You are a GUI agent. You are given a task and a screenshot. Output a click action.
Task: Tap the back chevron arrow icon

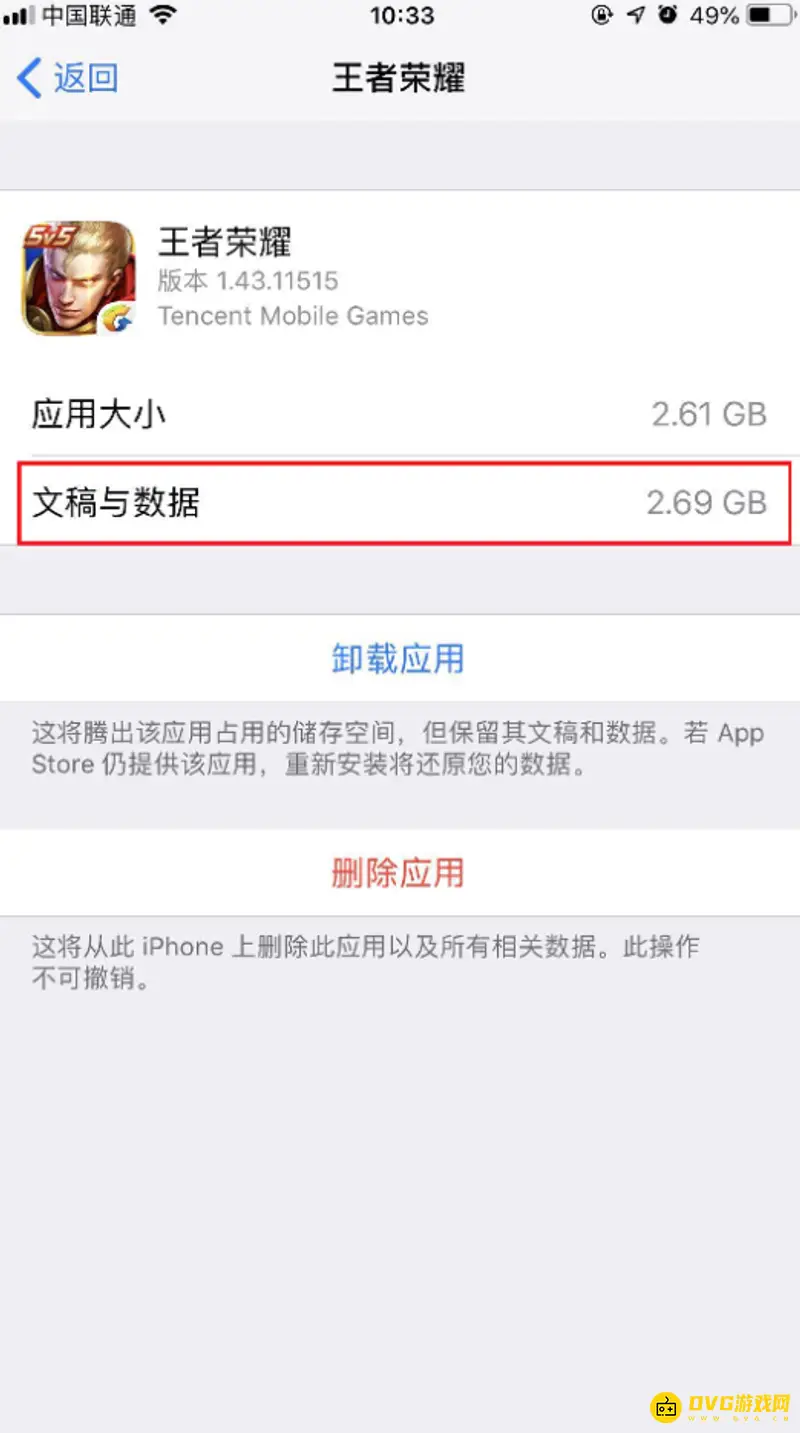[x=27, y=78]
